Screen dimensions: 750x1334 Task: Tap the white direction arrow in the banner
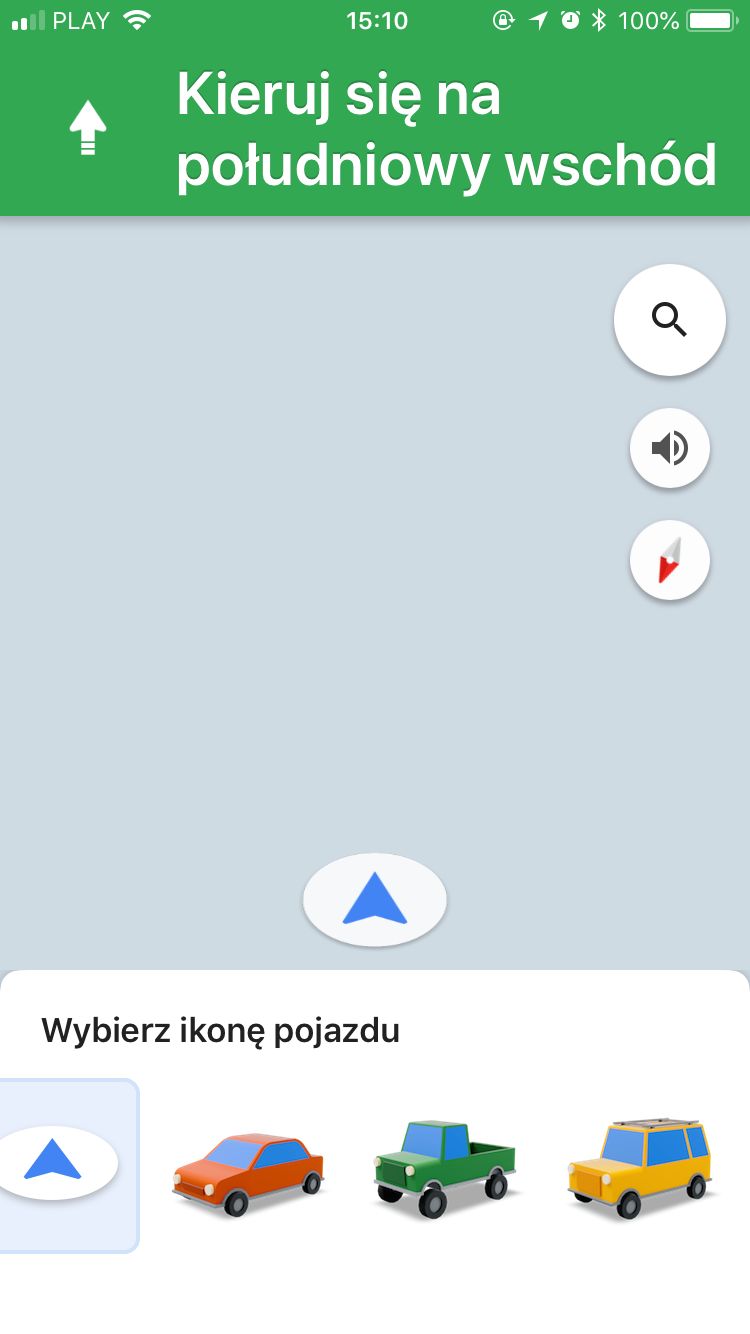(88, 125)
